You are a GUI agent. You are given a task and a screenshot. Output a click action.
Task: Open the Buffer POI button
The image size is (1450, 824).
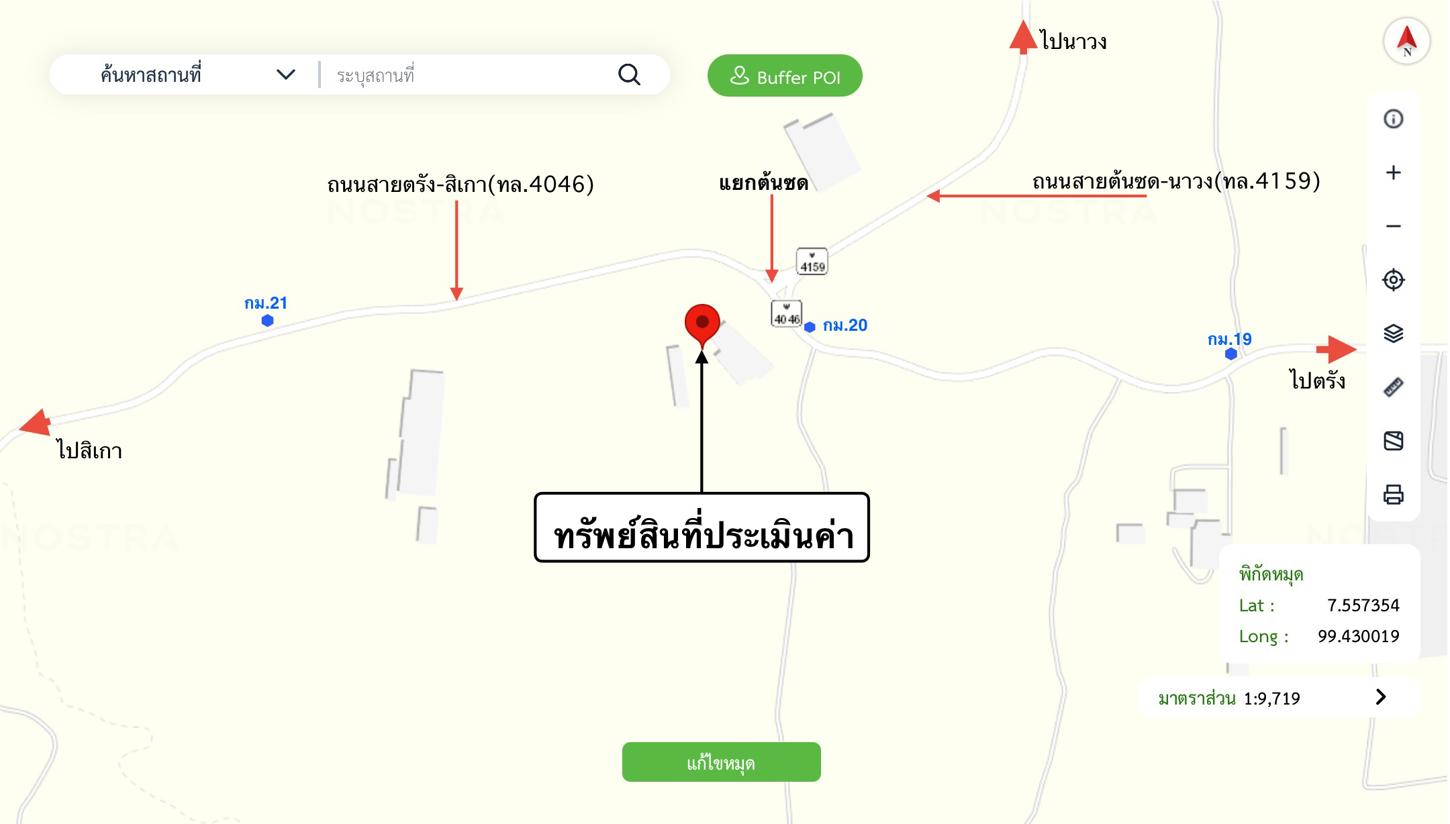click(x=784, y=76)
